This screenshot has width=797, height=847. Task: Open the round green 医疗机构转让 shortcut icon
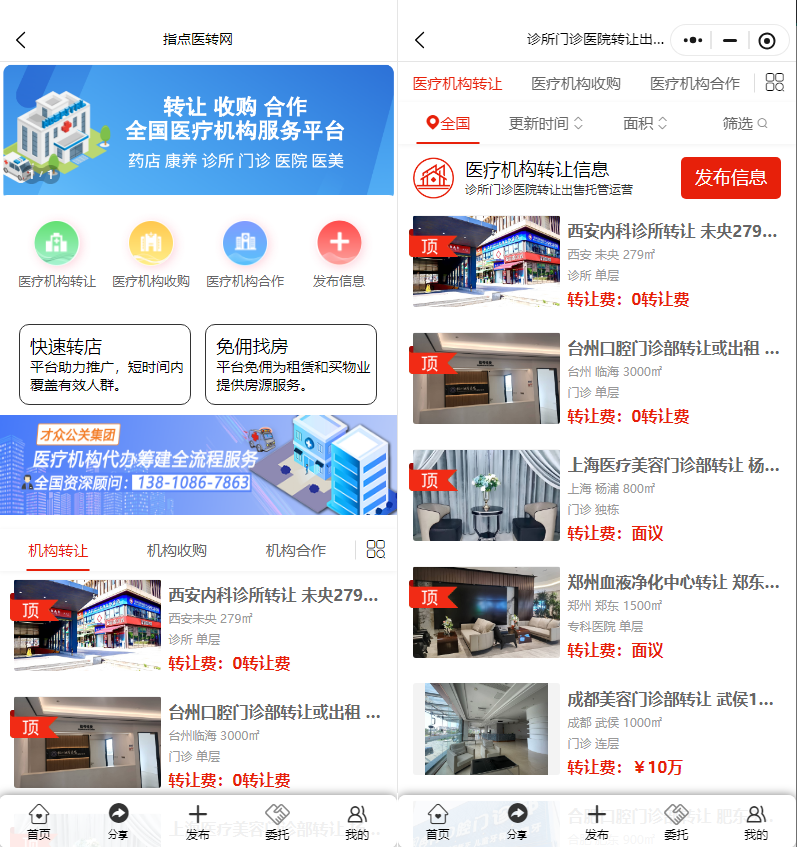click(x=57, y=243)
